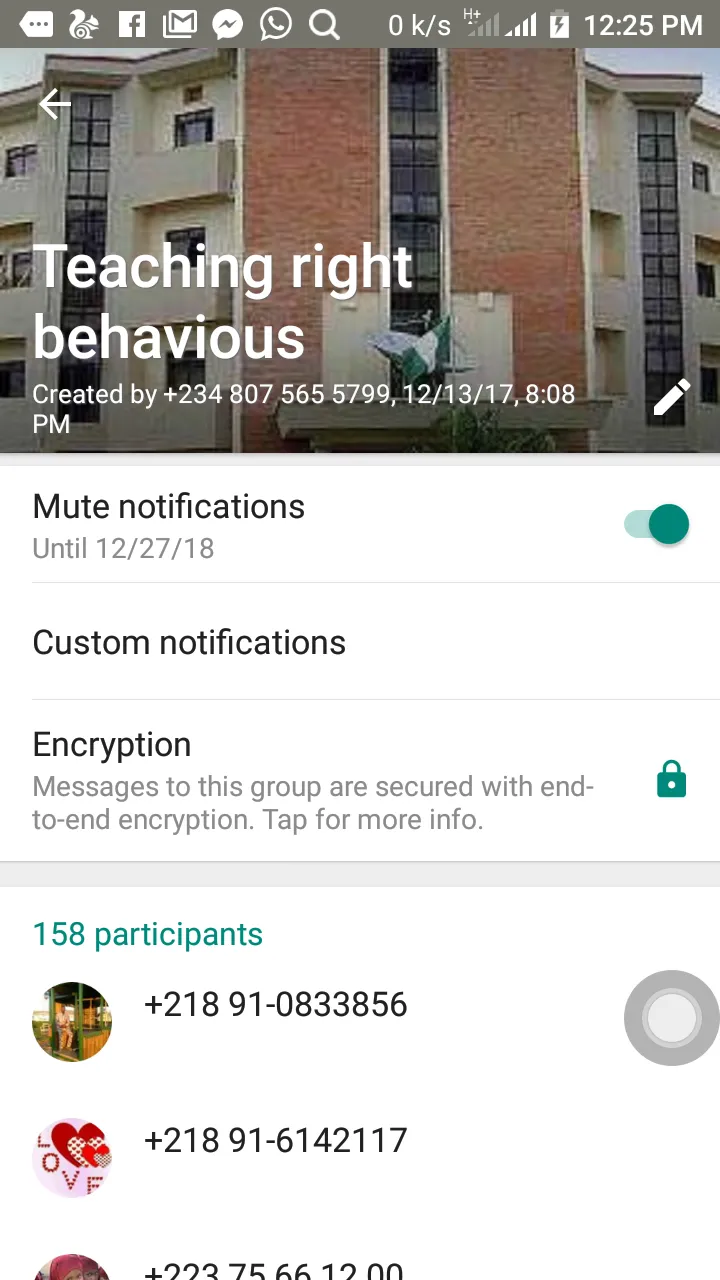Edit the group name with pencil icon

[x=671, y=397]
